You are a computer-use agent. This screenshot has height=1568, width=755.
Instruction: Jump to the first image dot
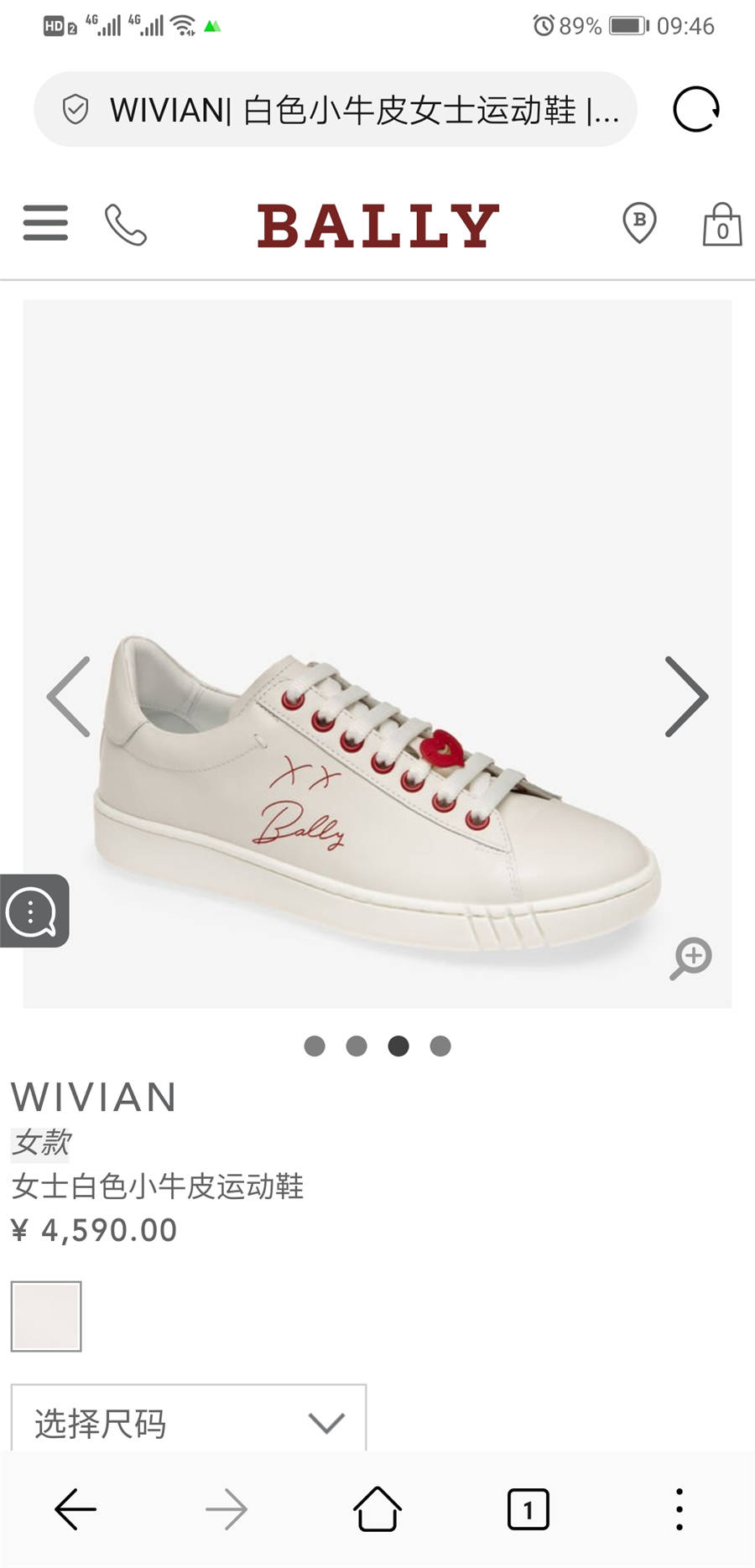point(315,1046)
